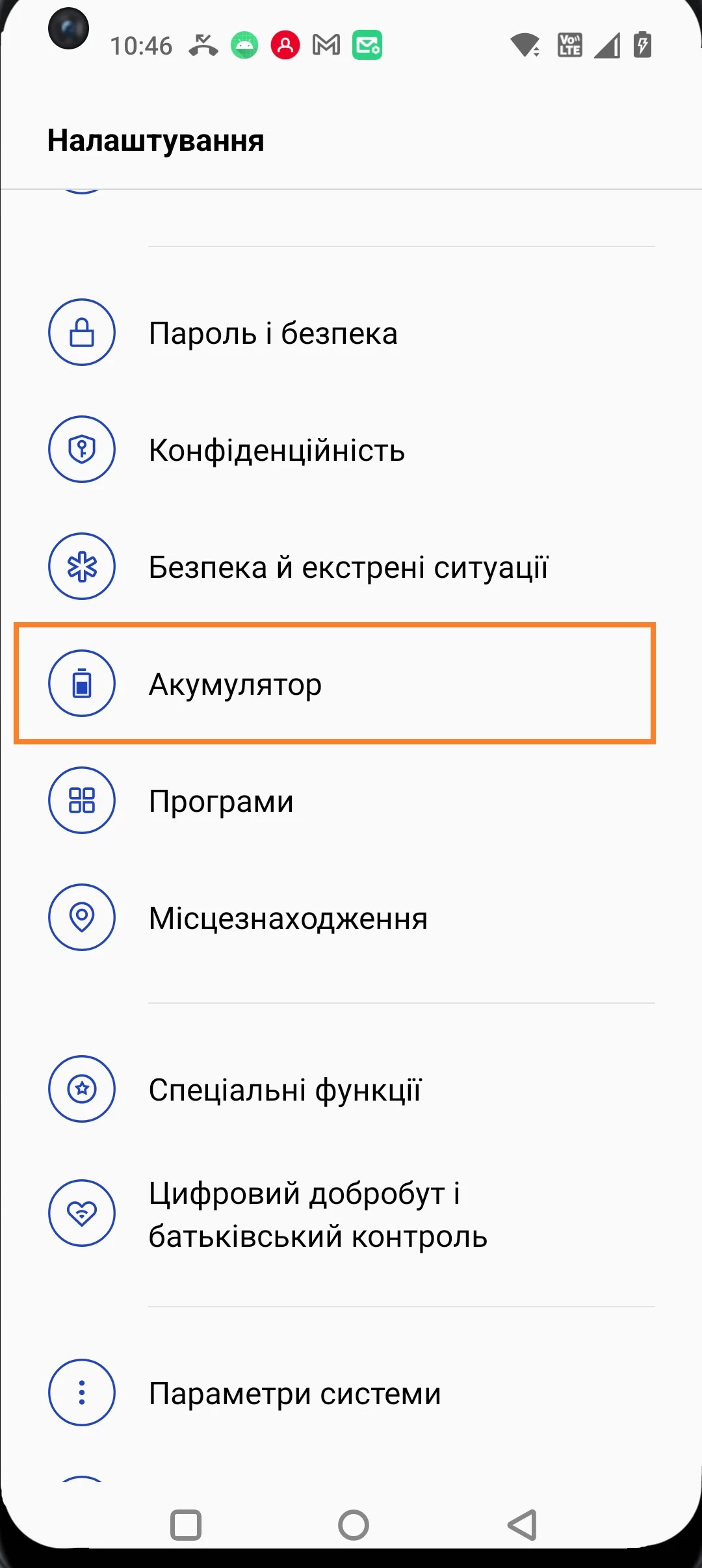Open Цифровий добробут і батьківський контроль
This screenshot has height=1568, width=702.
coord(317,1214)
